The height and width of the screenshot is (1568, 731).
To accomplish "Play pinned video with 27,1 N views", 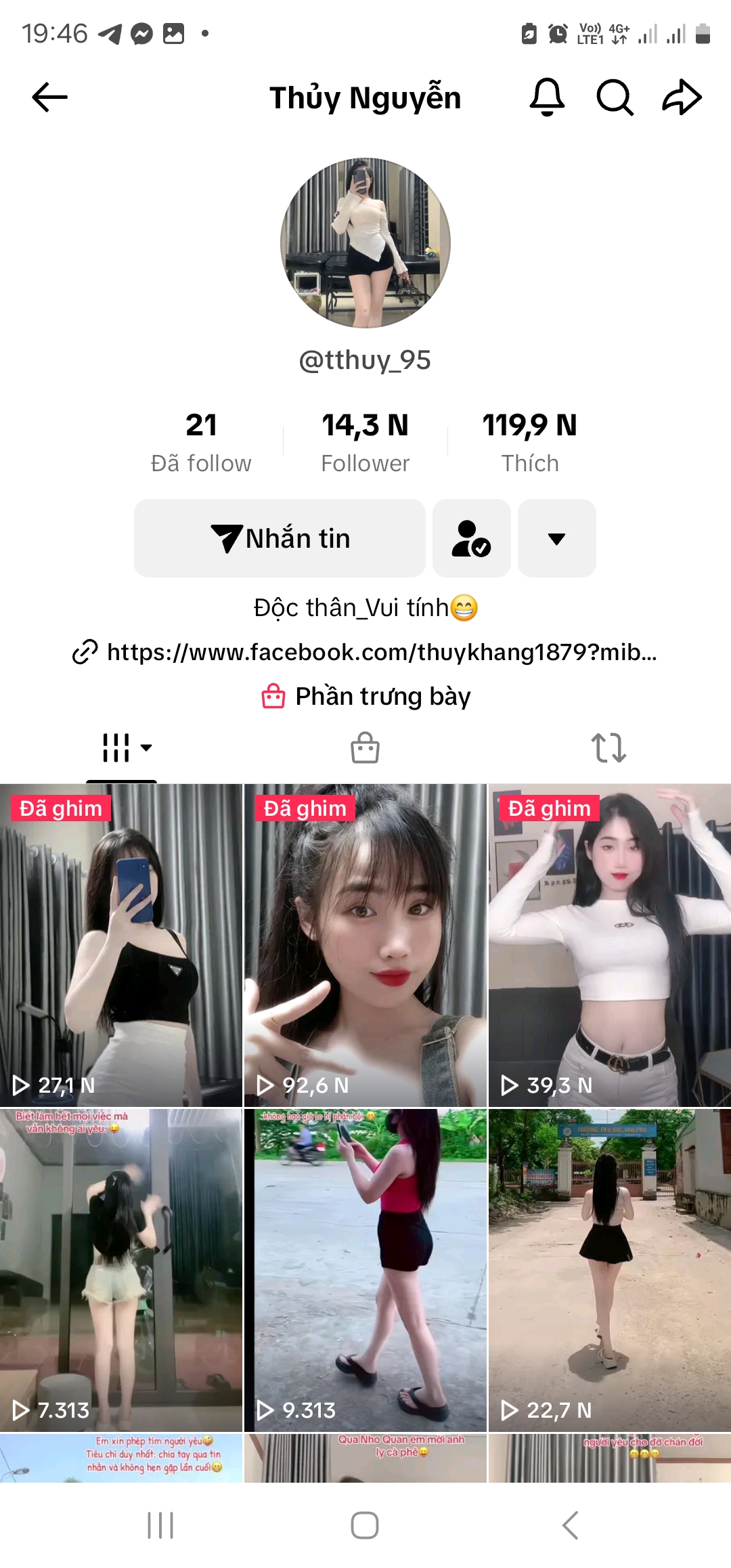I will pyautogui.click(x=121, y=944).
